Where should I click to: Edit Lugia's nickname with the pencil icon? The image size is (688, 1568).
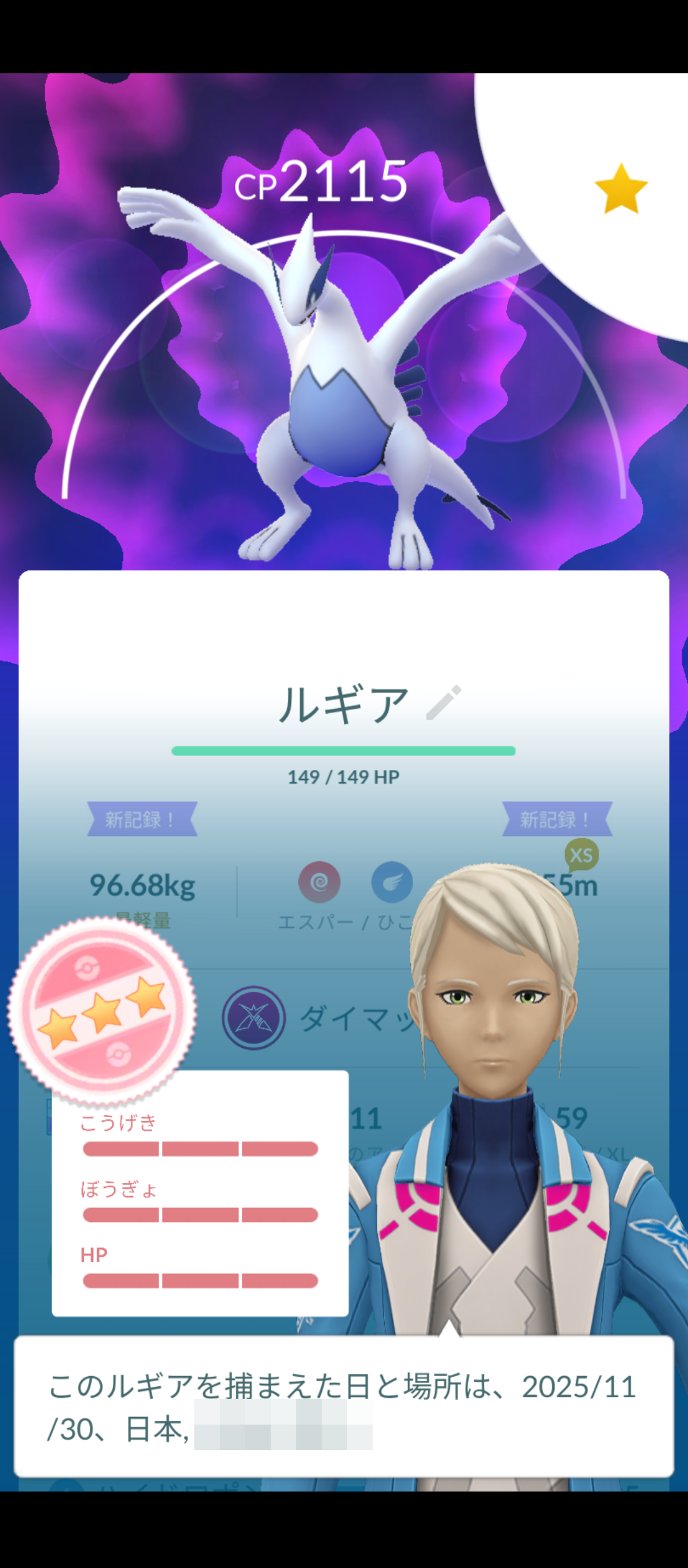pyautogui.click(x=444, y=702)
